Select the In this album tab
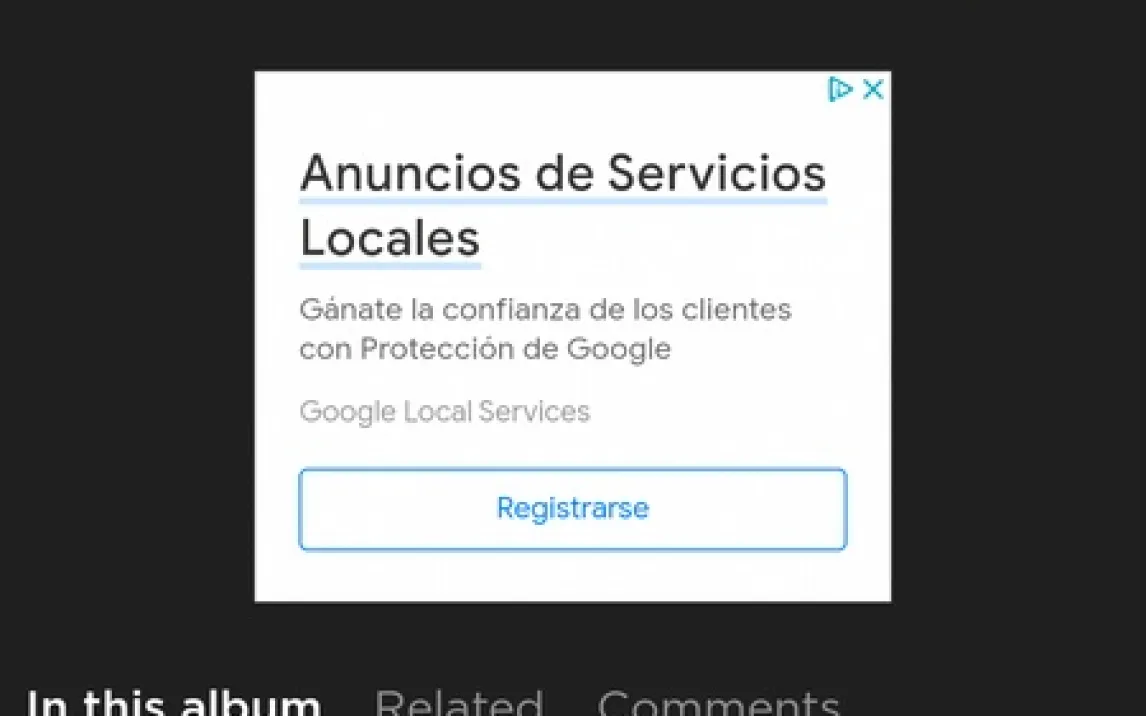The width and height of the screenshot is (1146, 716). (173, 702)
